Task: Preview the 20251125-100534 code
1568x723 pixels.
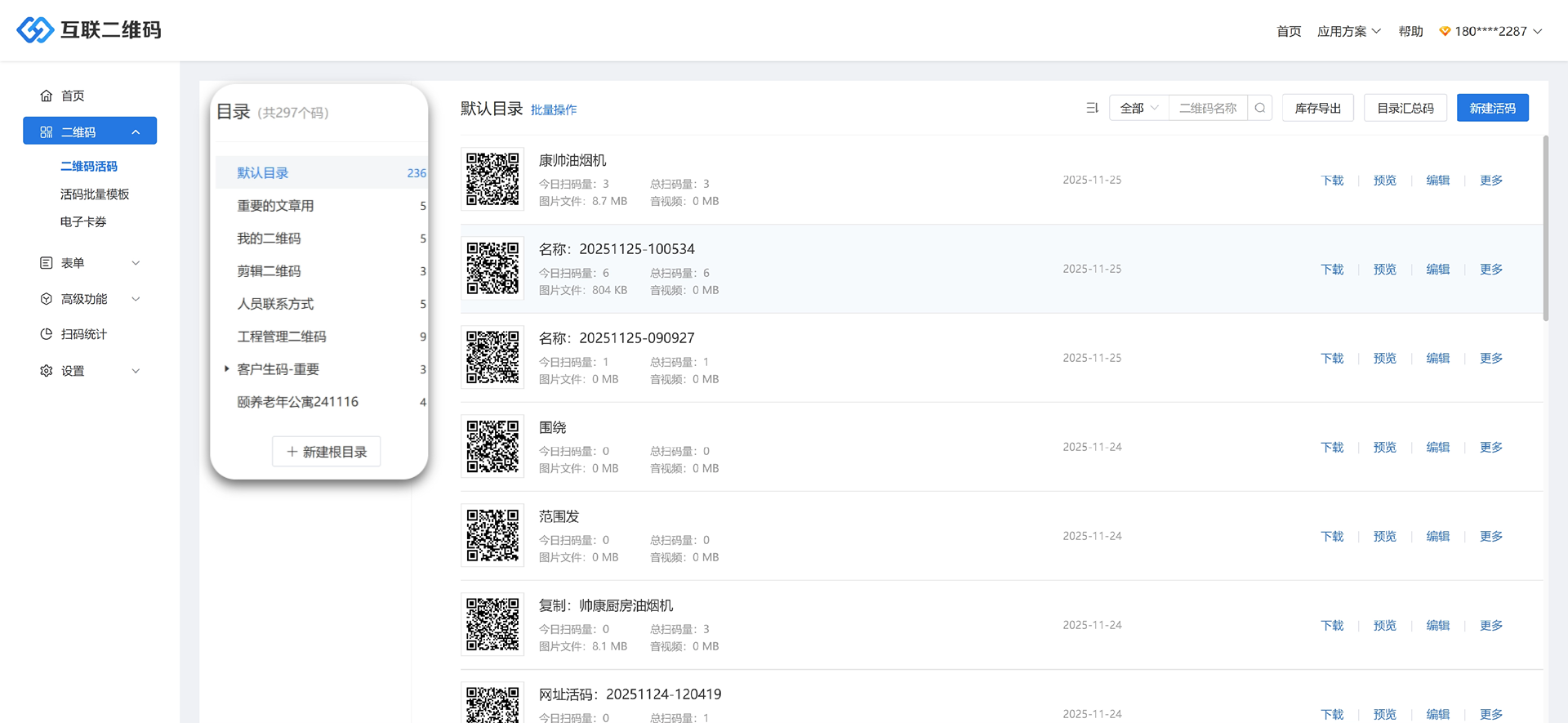Action: pos(1384,270)
